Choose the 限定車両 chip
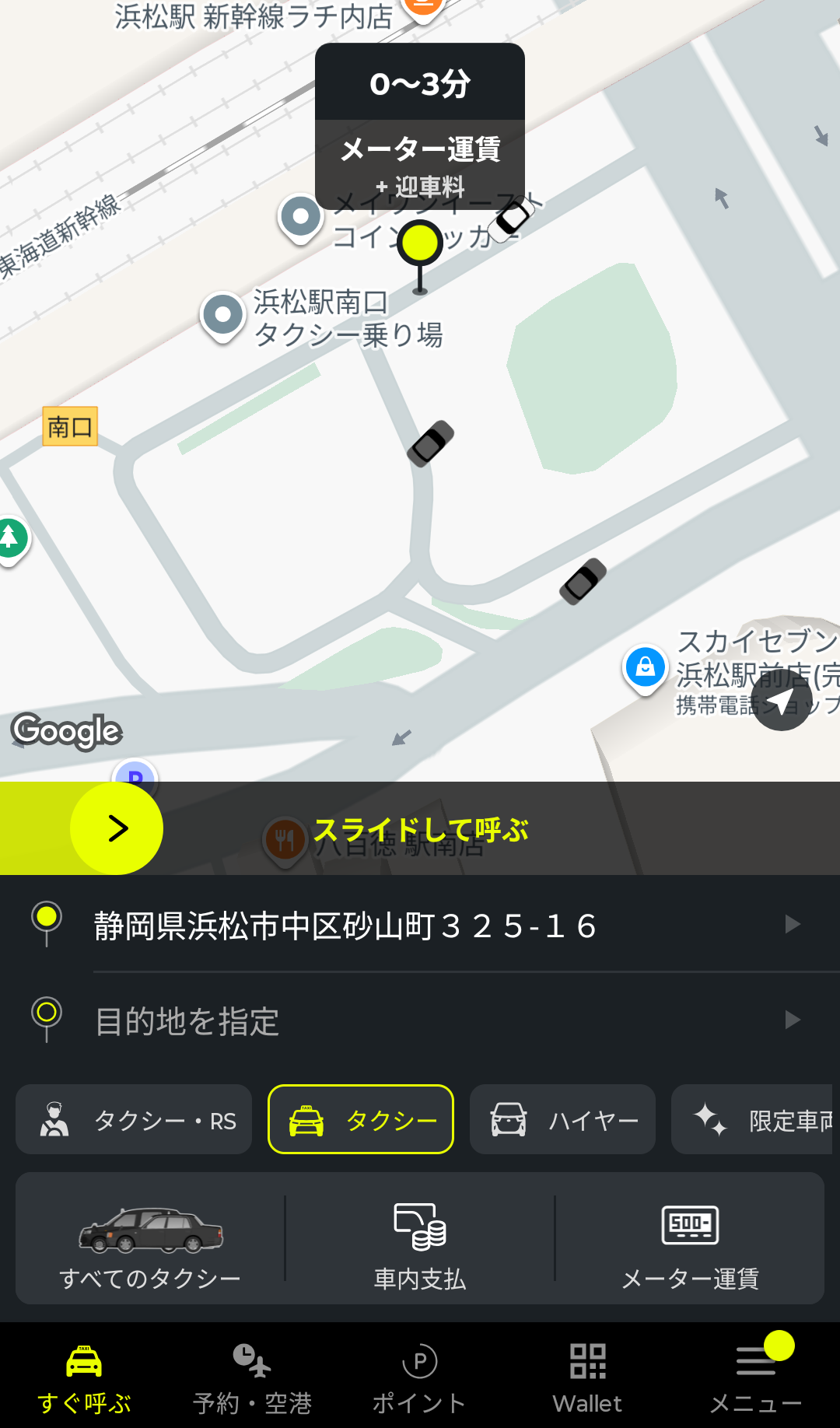 click(754, 1120)
